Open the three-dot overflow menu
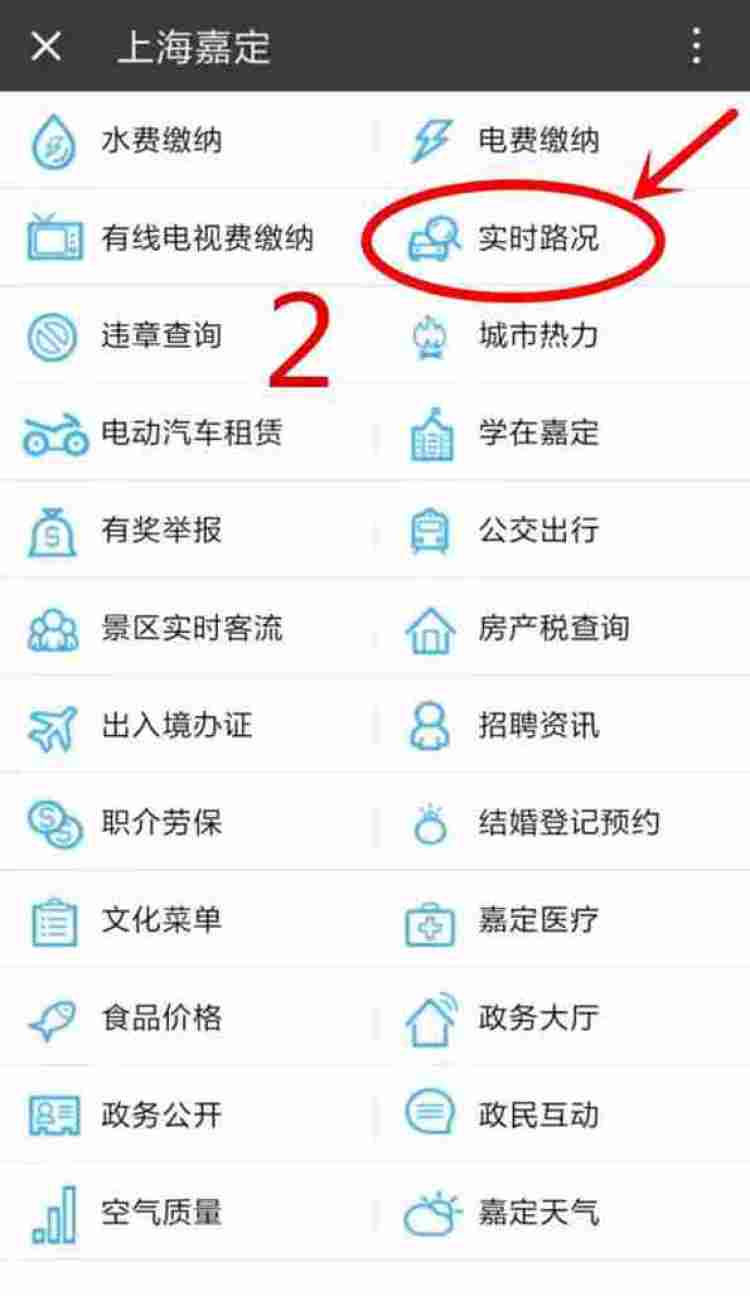Viewport: 750px width, 1296px height. 696,46
